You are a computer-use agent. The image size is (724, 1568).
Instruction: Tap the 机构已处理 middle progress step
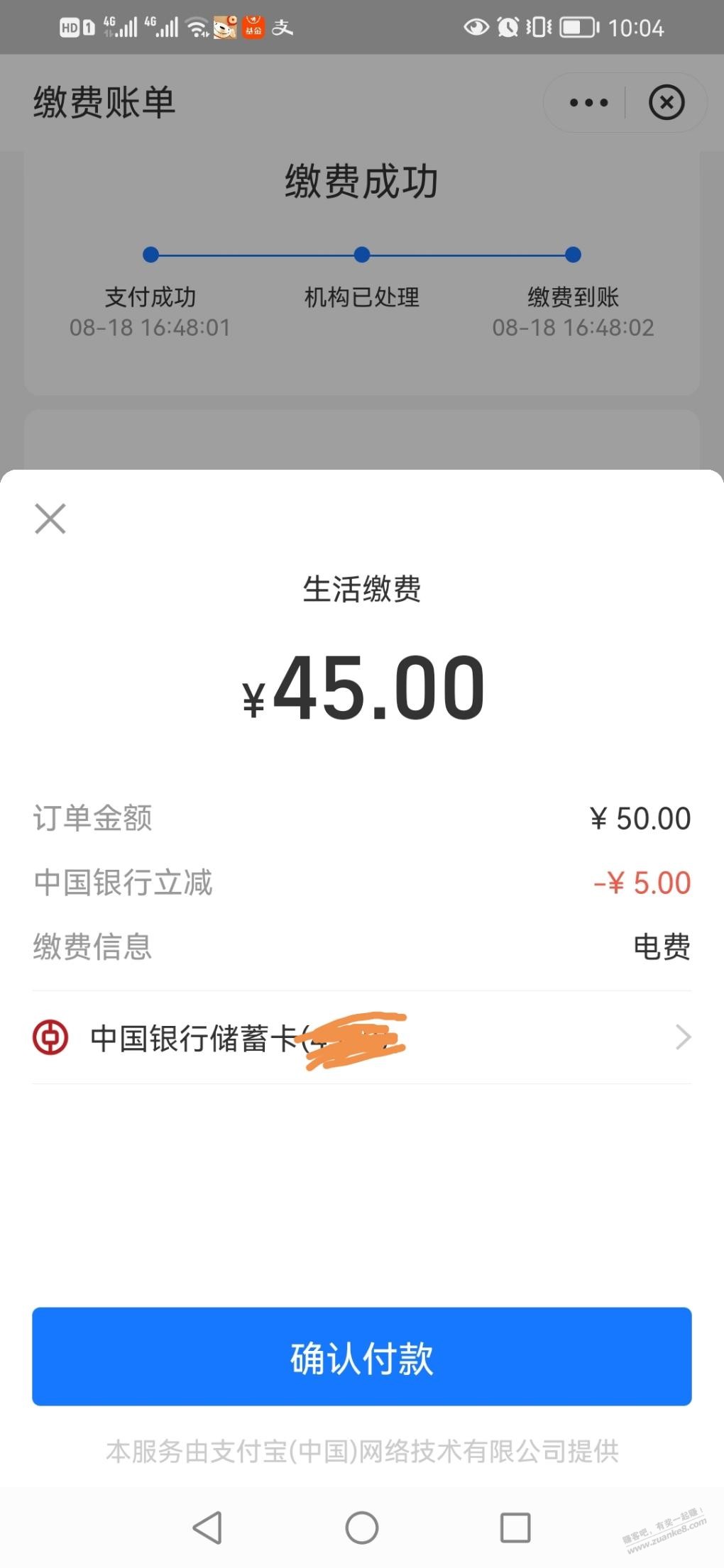(x=362, y=254)
